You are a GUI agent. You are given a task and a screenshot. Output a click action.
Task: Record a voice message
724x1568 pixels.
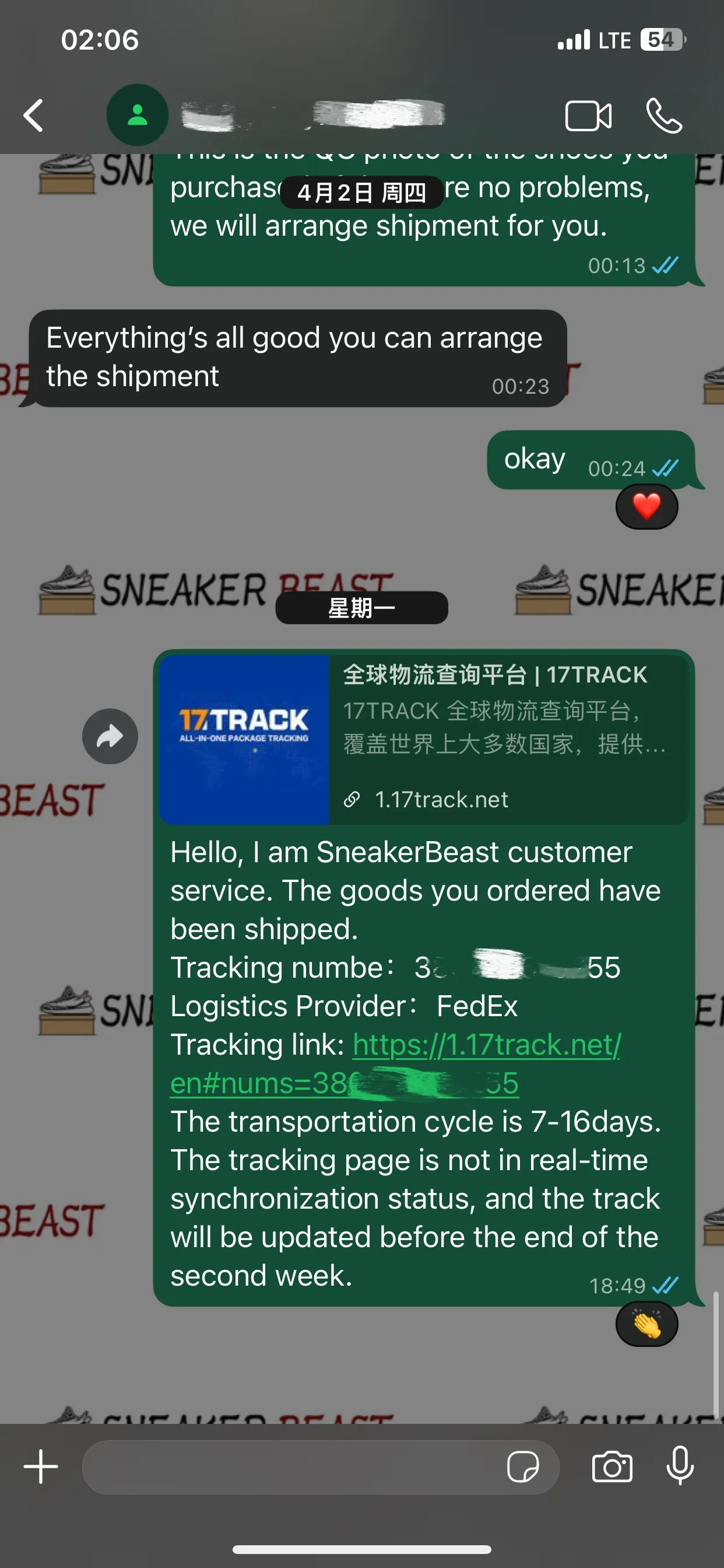coord(680,1466)
